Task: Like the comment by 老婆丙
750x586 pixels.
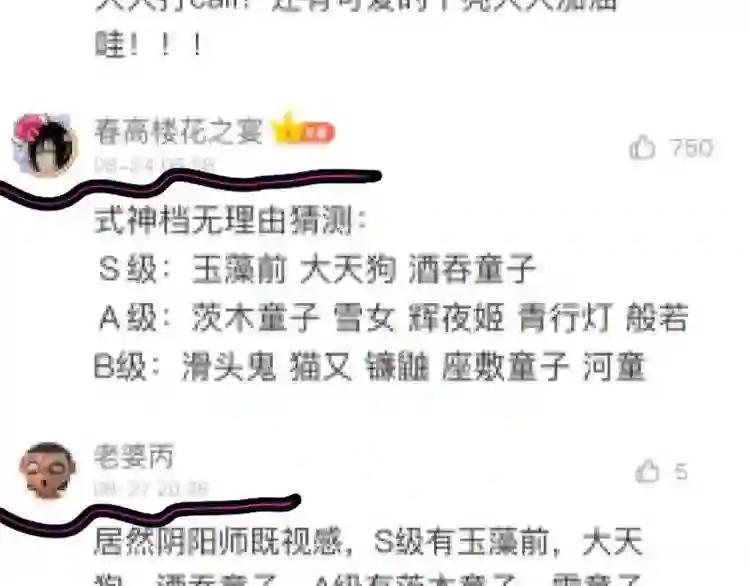Action: click(647, 471)
